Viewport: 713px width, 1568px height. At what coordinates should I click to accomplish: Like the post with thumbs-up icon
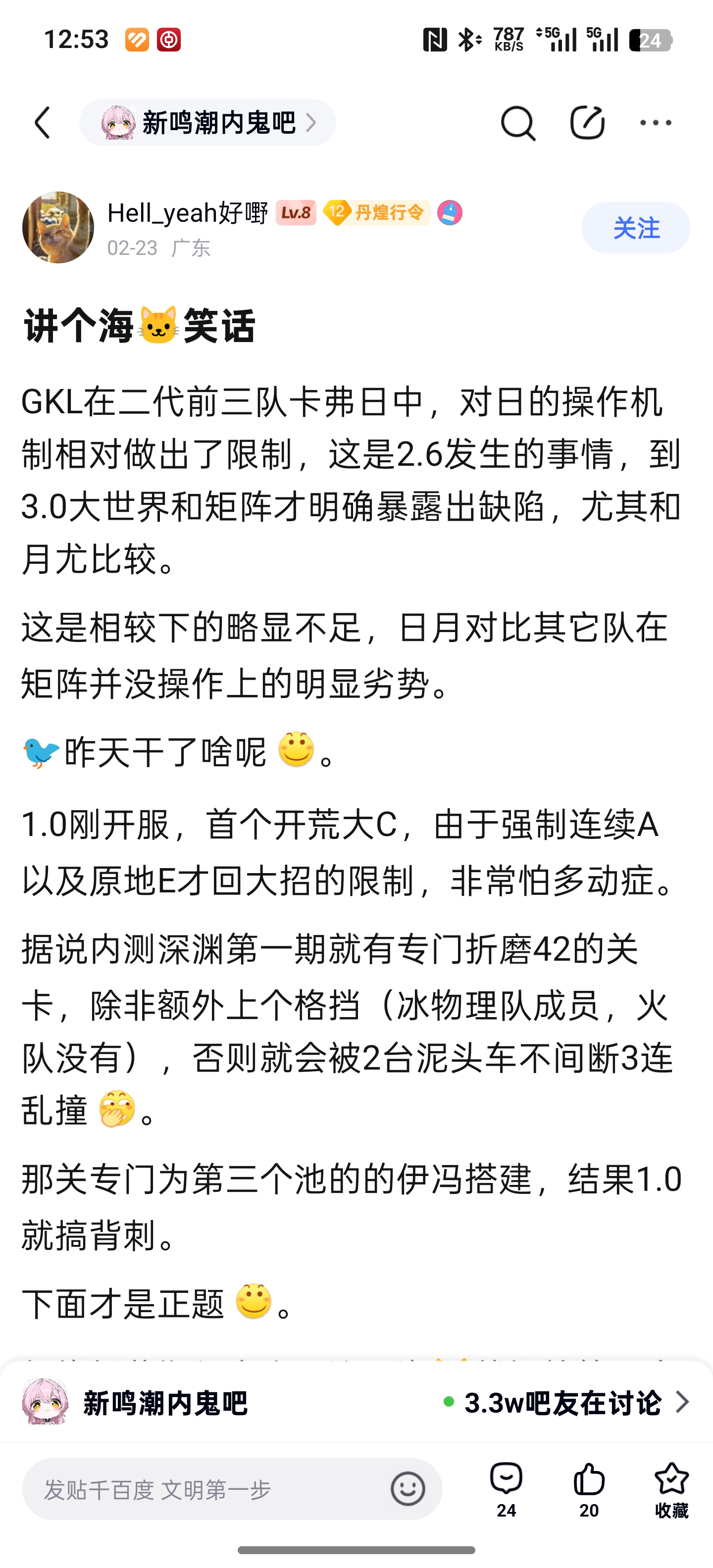tap(589, 1489)
